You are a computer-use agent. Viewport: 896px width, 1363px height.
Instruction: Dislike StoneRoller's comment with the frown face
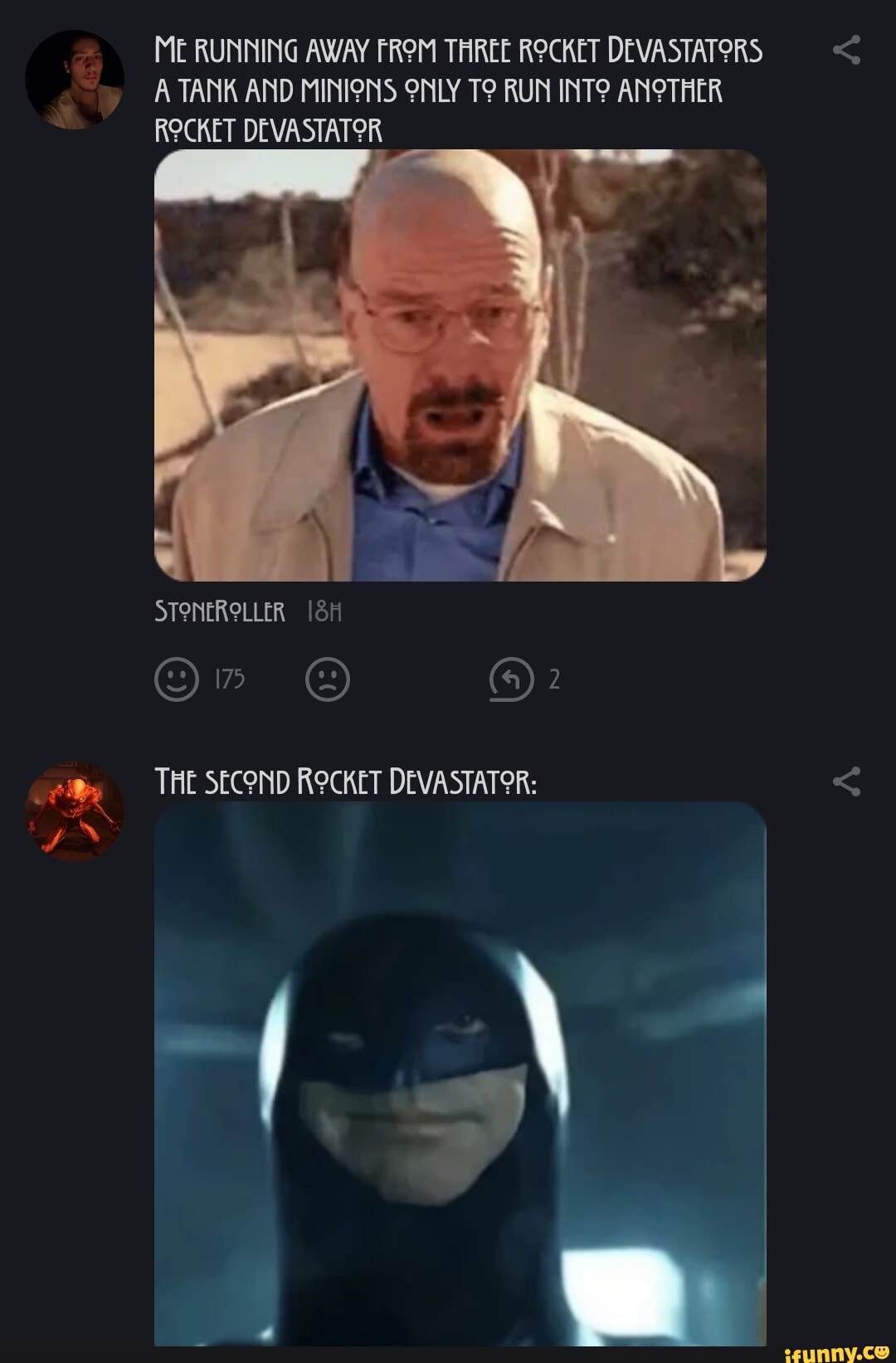click(x=328, y=679)
